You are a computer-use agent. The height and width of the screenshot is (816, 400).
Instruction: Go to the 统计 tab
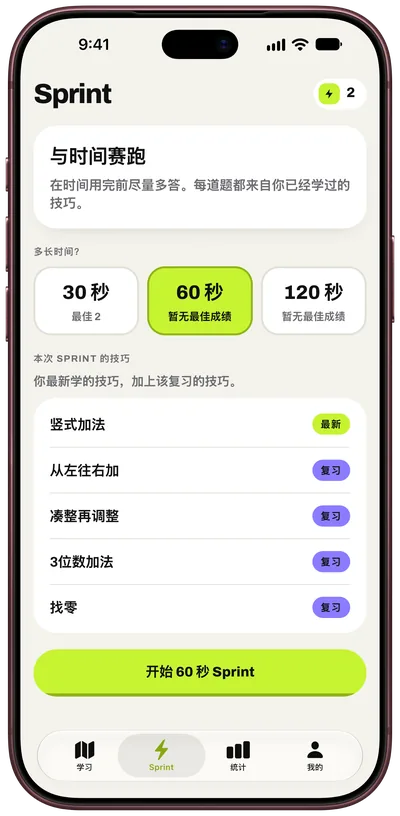(x=238, y=756)
